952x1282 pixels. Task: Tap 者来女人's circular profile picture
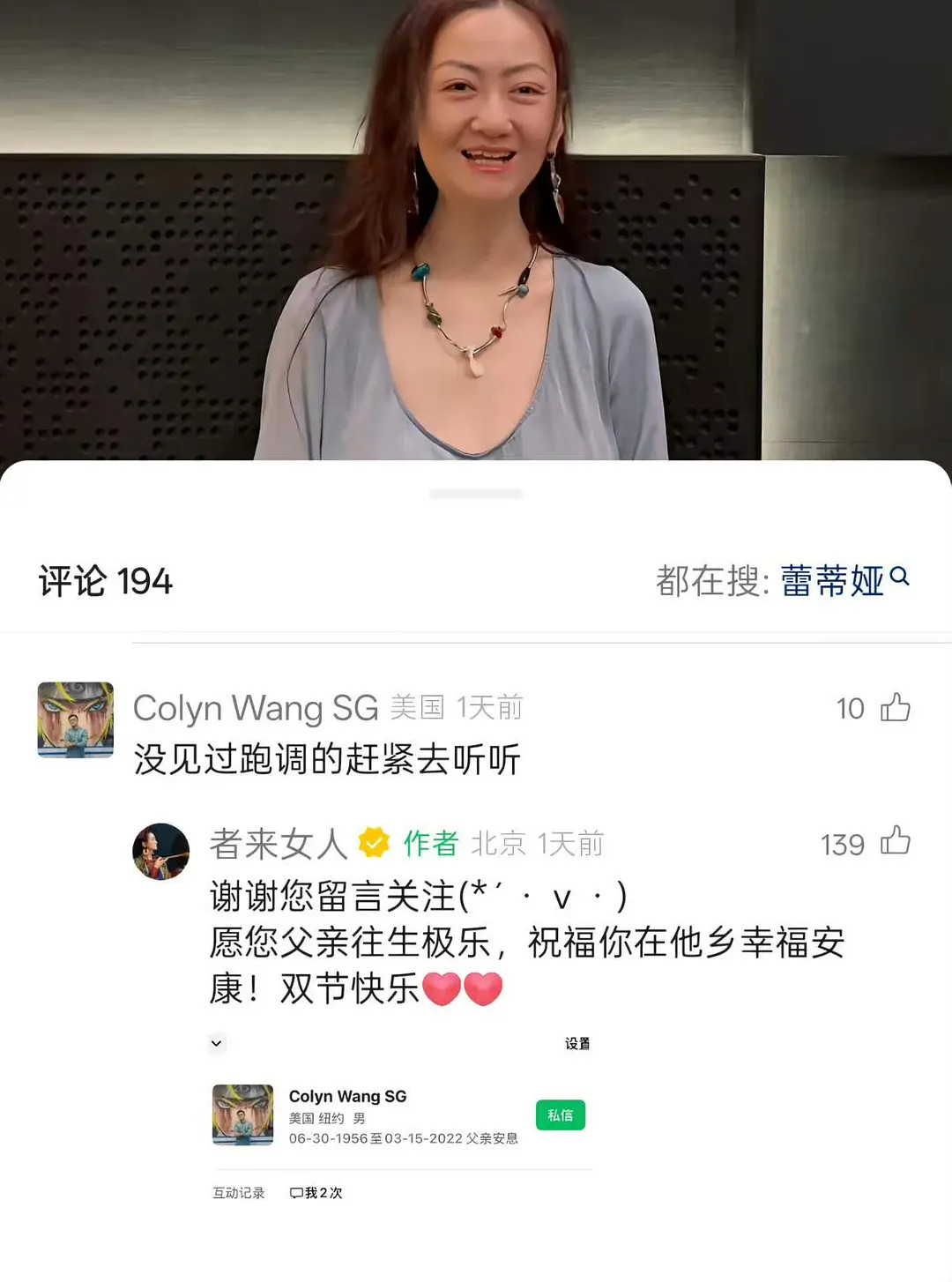tap(161, 851)
